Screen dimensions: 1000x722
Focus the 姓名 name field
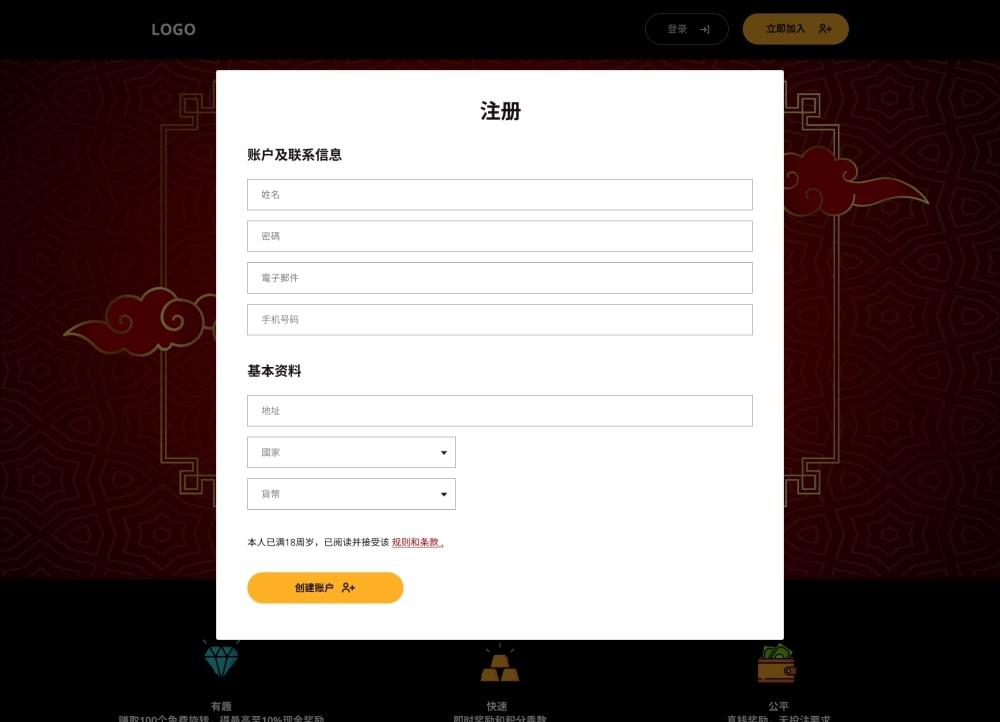(x=499, y=195)
